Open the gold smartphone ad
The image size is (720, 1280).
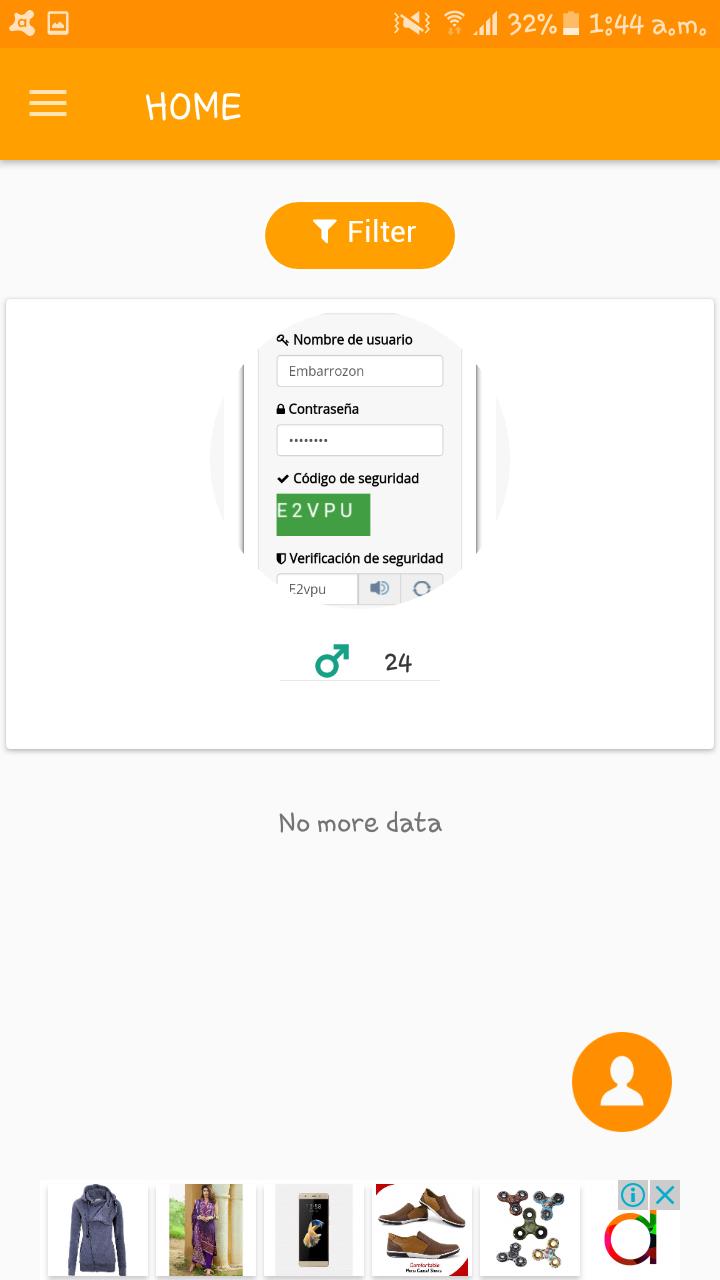pos(314,1229)
